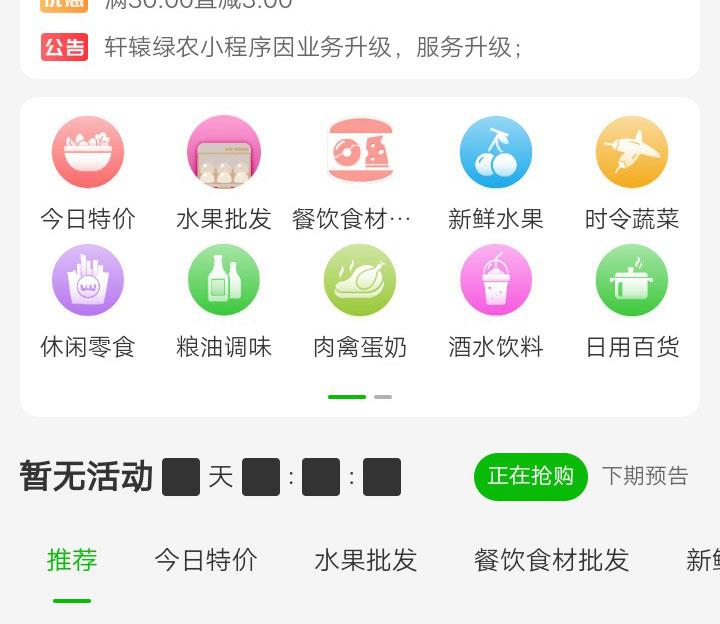Image resolution: width=720 pixels, height=624 pixels.
Task: Open the 餐饮食材 category icon
Action: click(360, 152)
